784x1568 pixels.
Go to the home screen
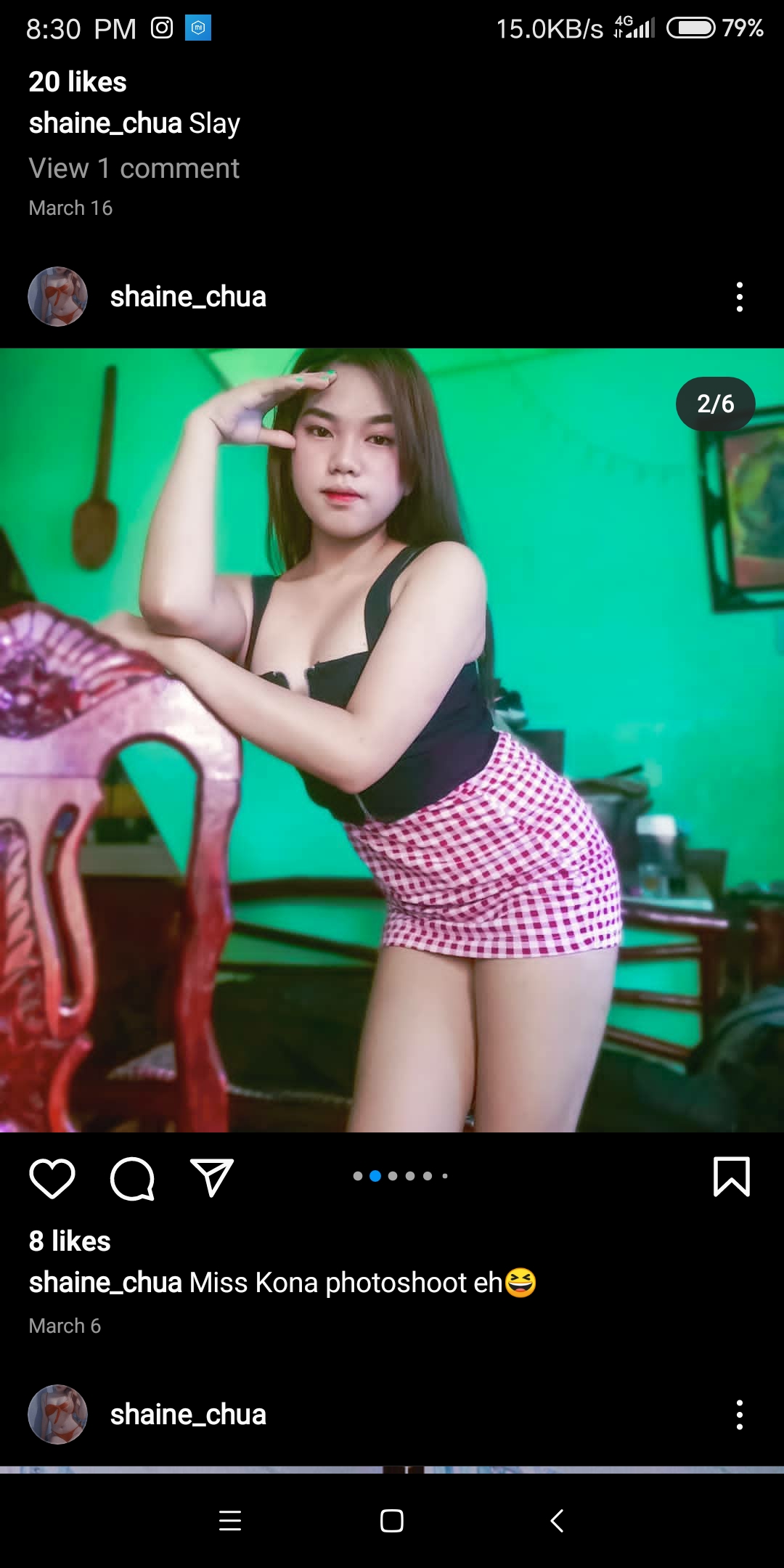pyautogui.click(x=392, y=1521)
